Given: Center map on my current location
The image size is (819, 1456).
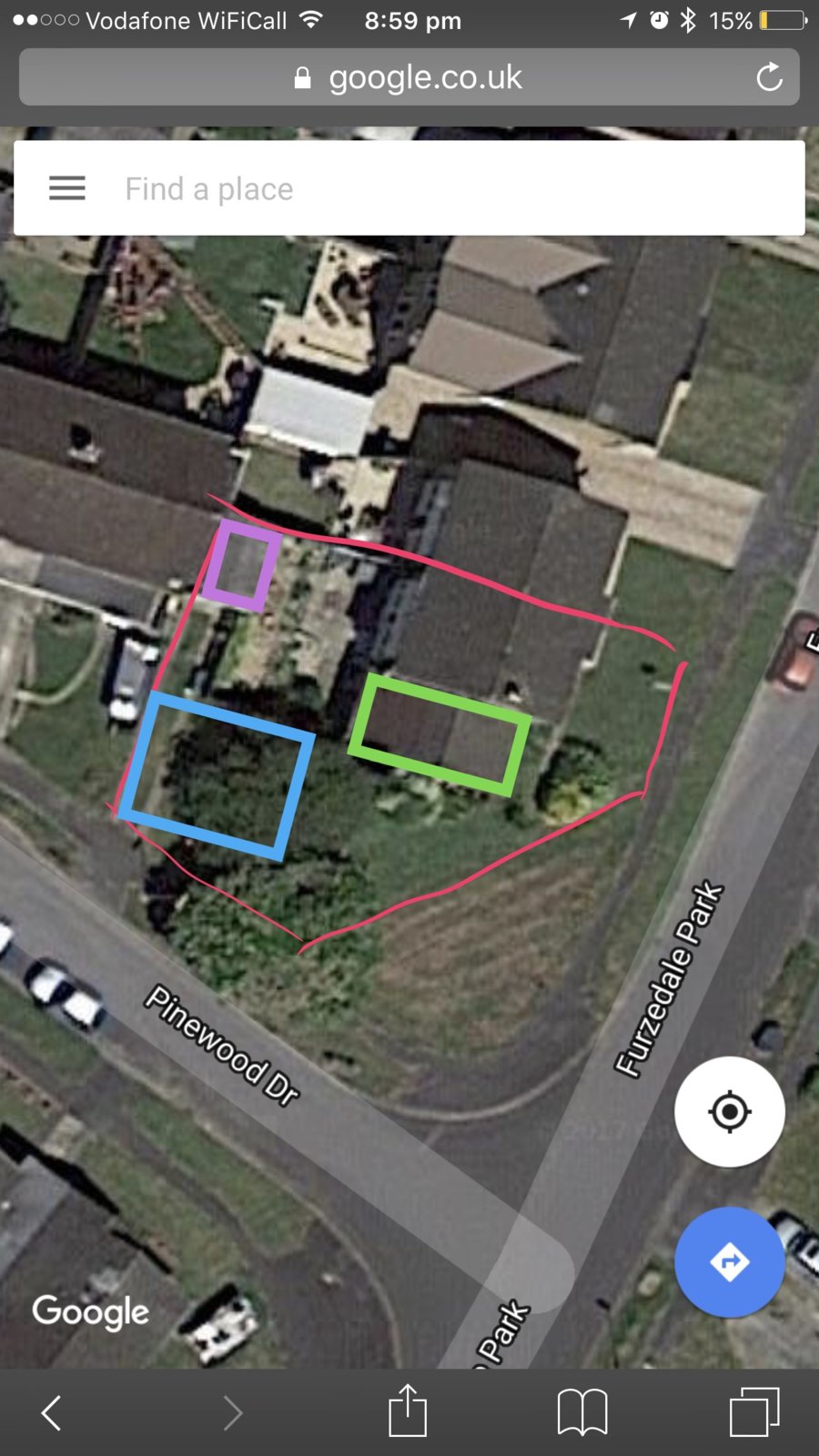Looking at the screenshot, I should point(729,1111).
